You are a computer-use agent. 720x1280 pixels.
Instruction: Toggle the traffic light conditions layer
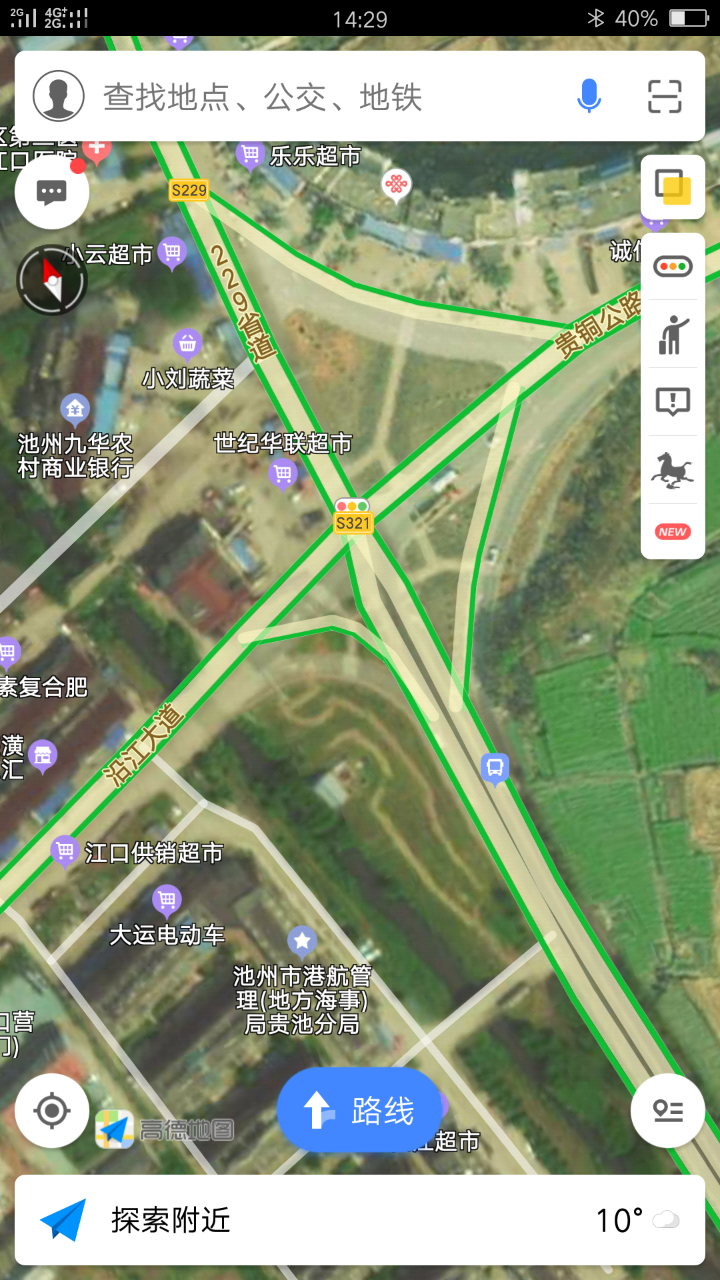(672, 266)
